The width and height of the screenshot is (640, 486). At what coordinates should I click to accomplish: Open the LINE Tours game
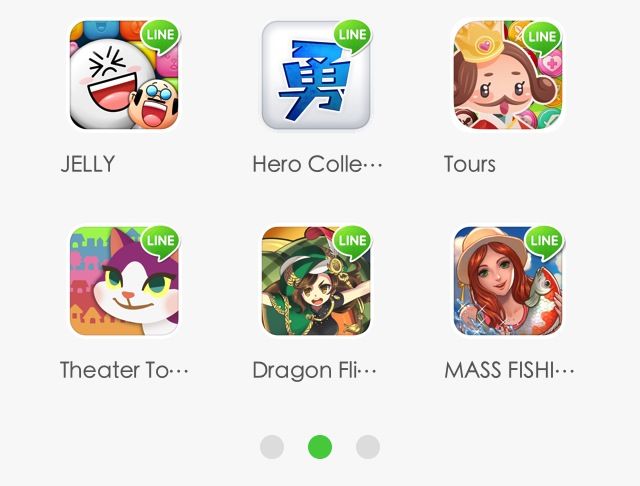coord(508,76)
